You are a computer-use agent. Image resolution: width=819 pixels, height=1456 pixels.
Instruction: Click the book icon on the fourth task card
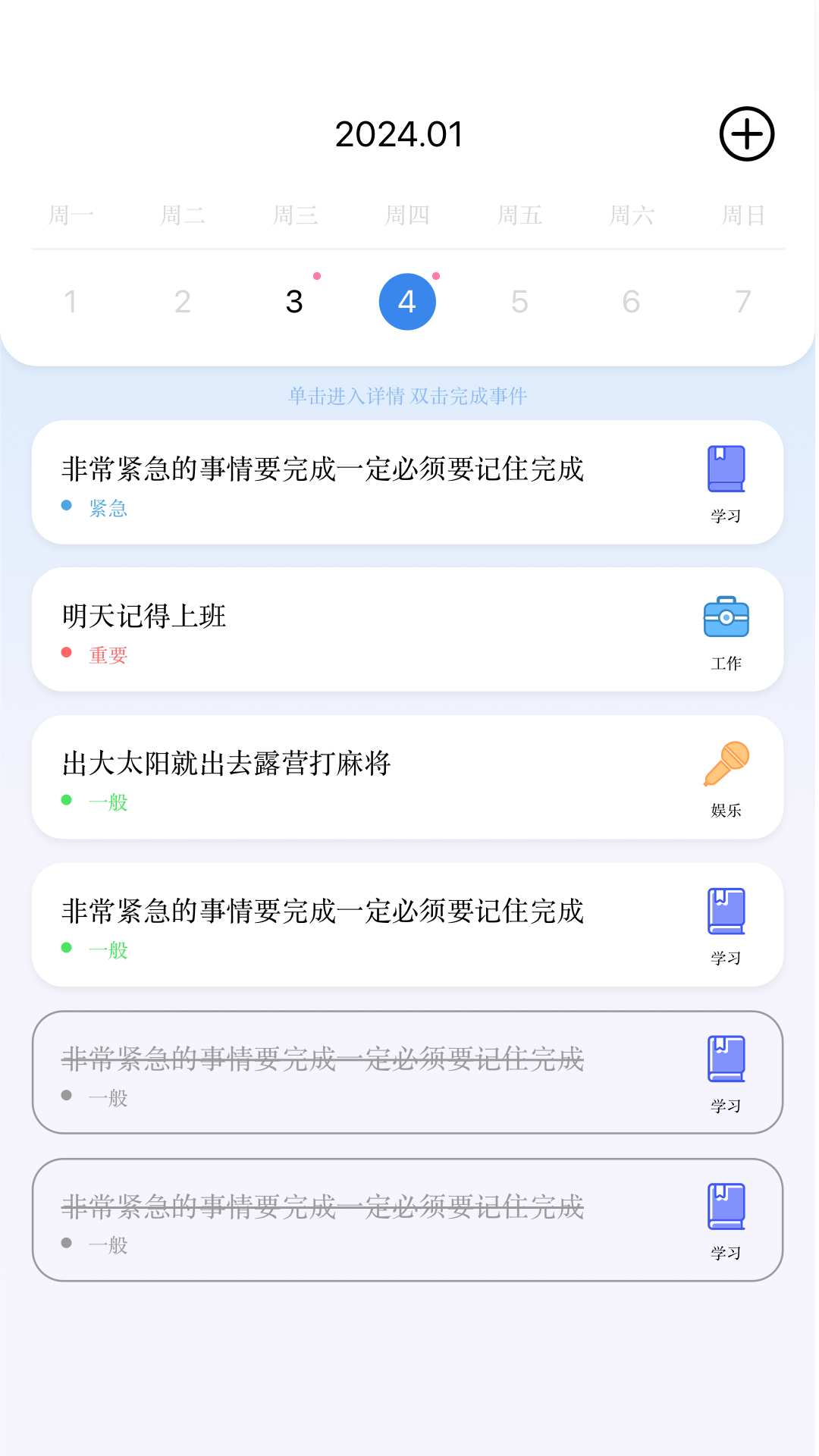(x=726, y=910)
